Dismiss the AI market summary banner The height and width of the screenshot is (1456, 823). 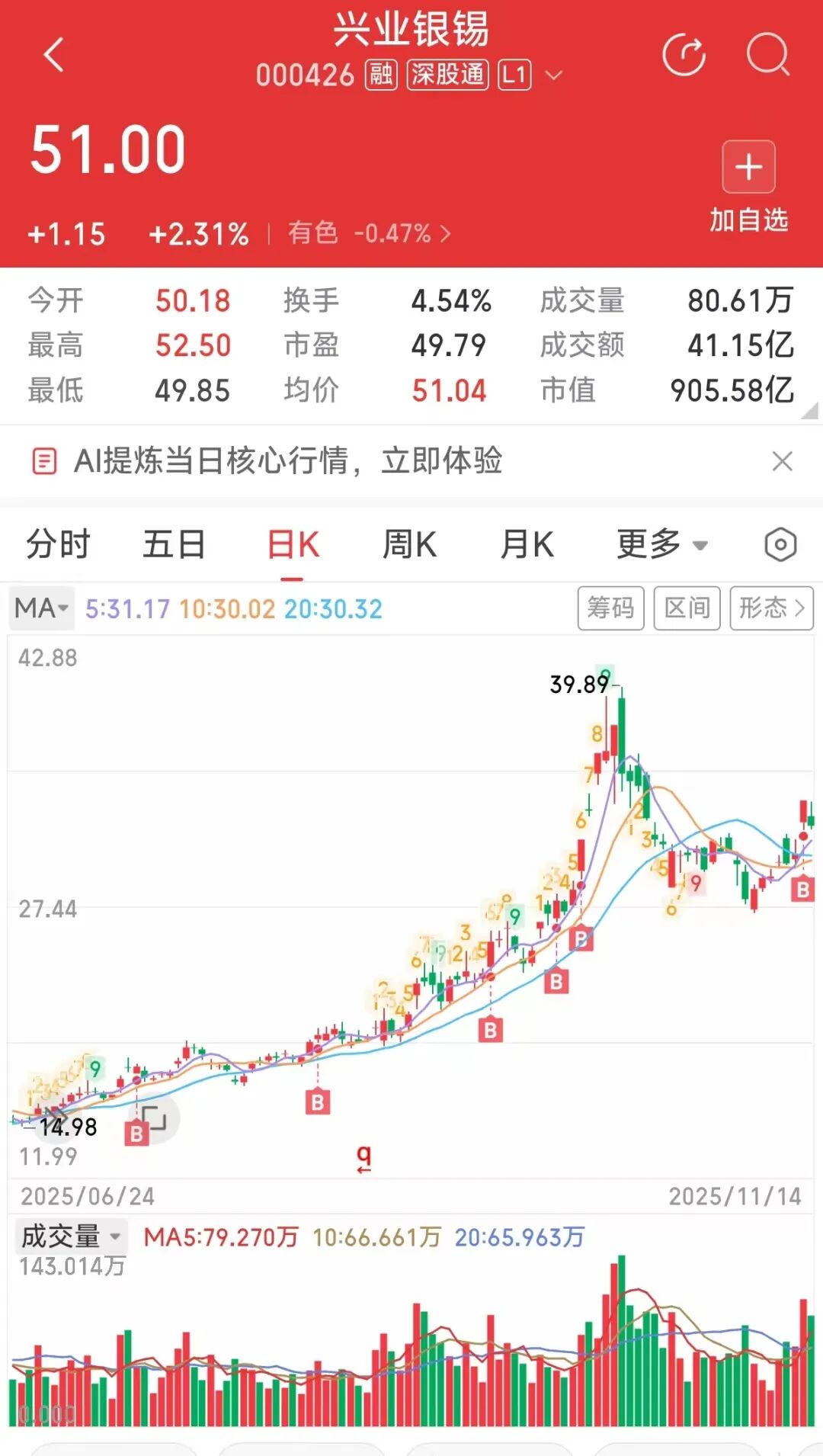[x=782, y=461]
